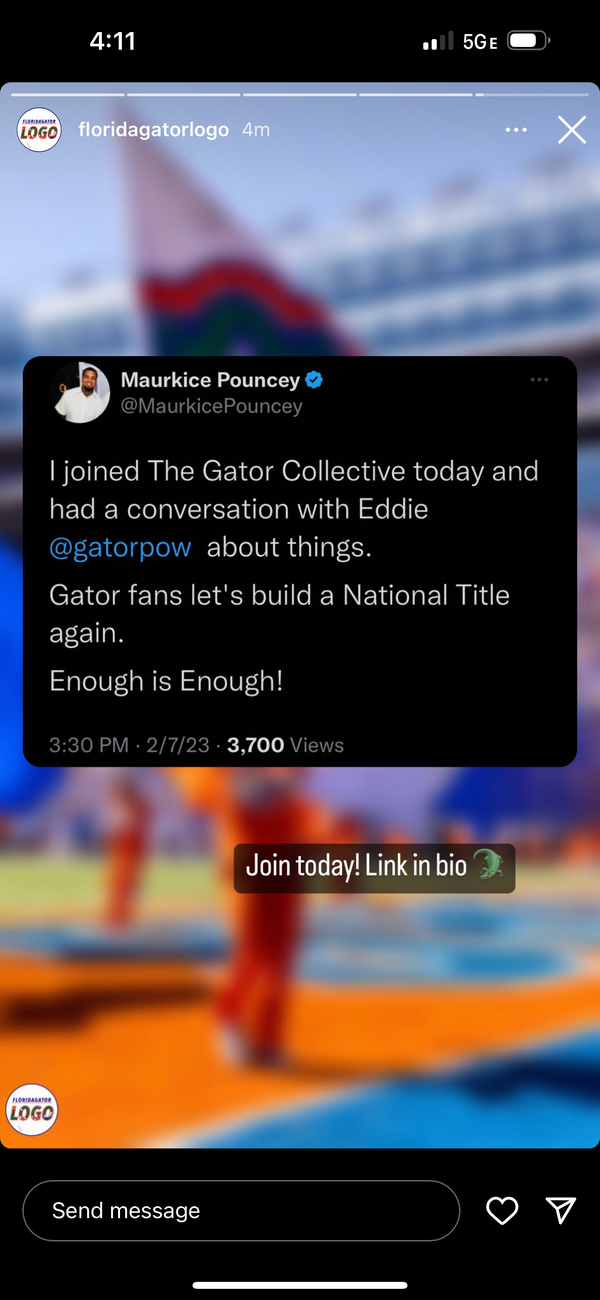Close the floridagatorlogo story
The height and width of the screenshot is (1300, 600).
571,130
